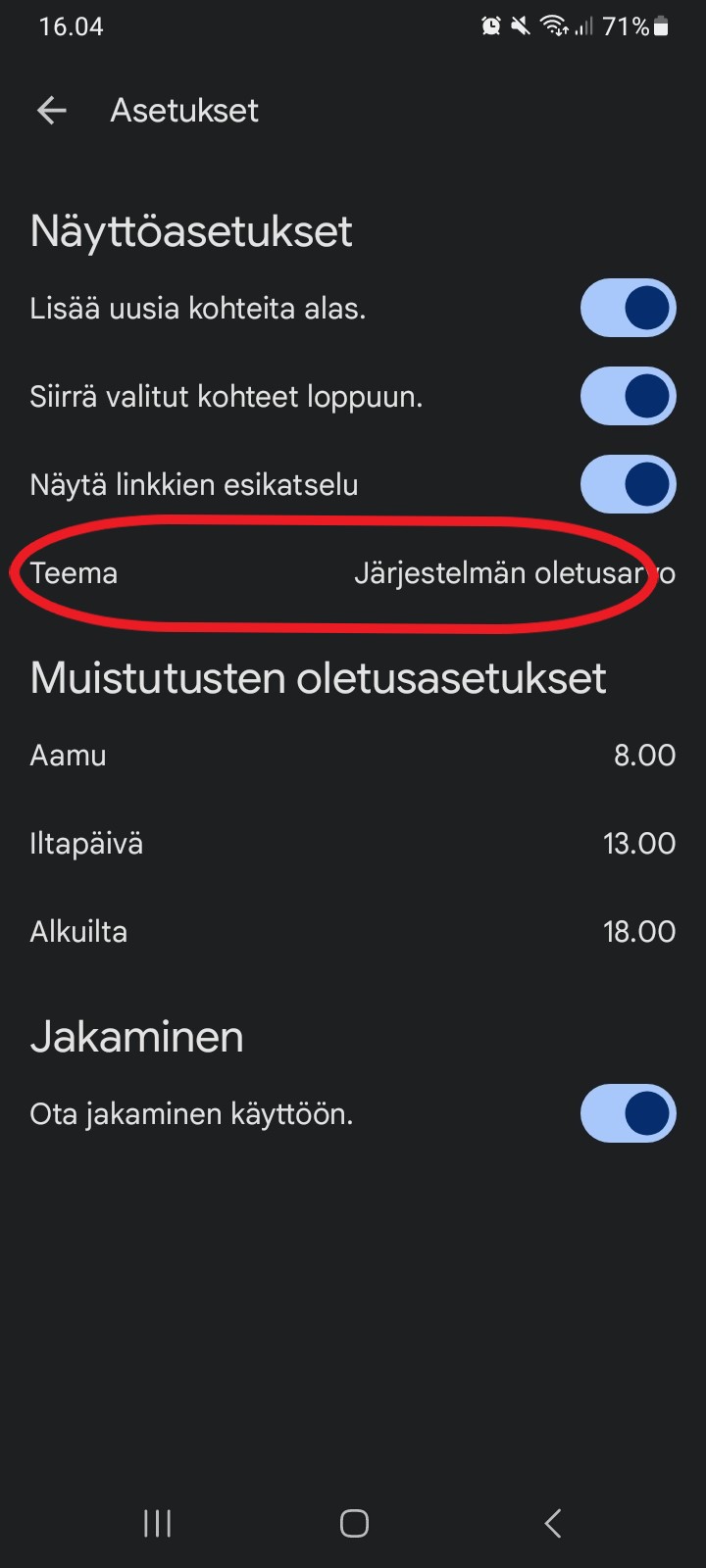Open recent apps from navigation bar

point(157,1523)
